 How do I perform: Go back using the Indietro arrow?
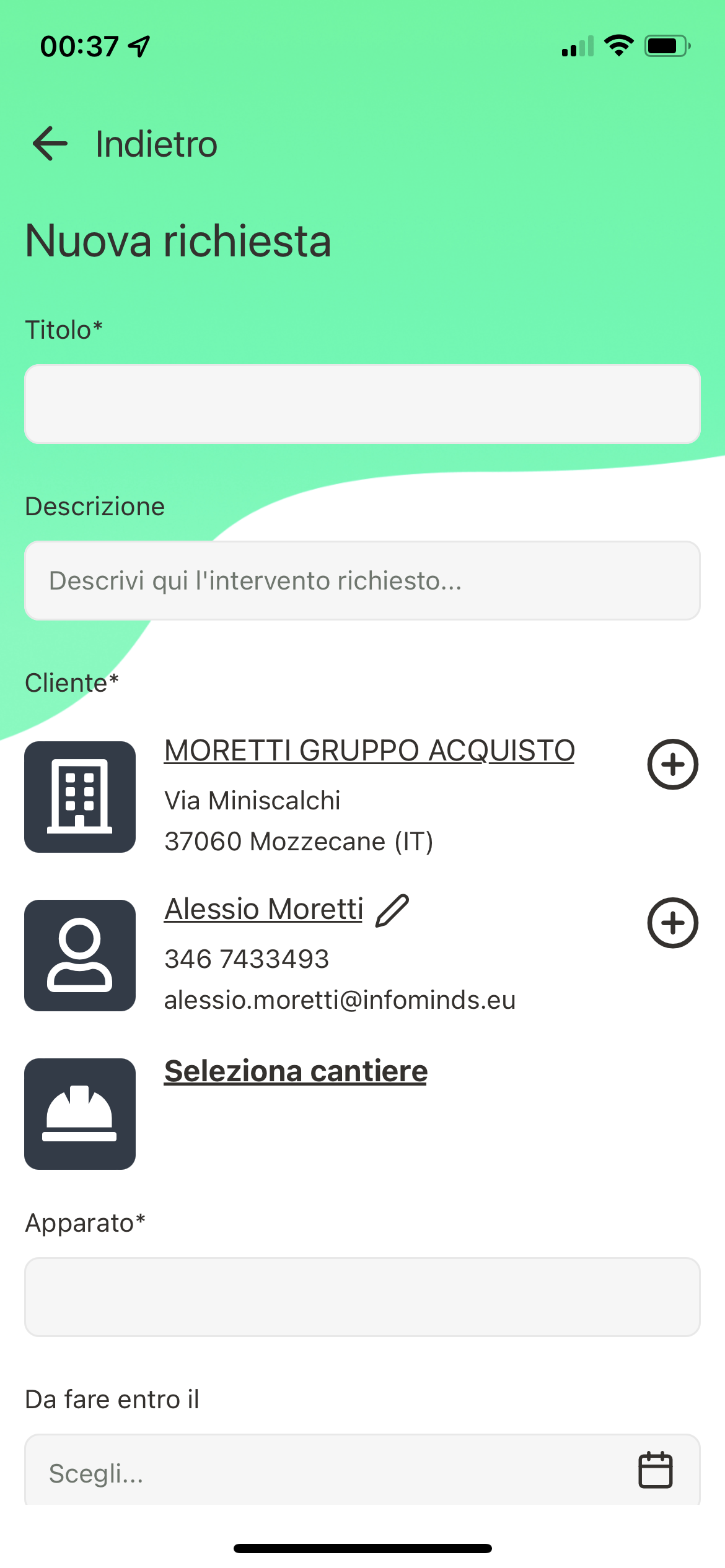coord(50,144)
